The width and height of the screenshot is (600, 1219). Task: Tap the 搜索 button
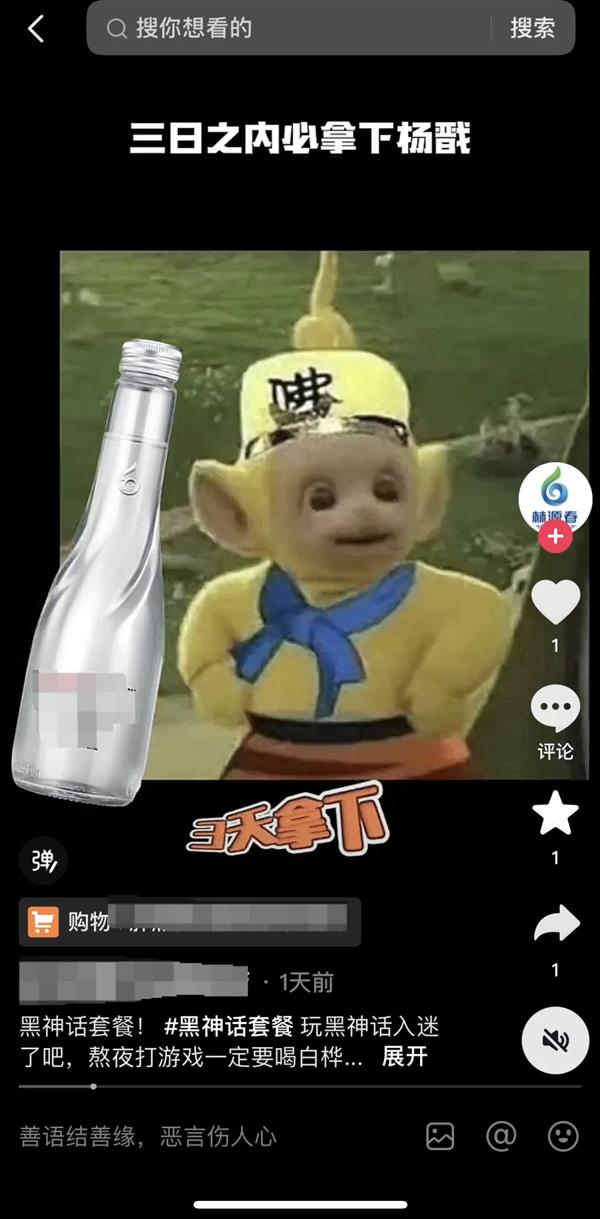click(532, 28)
